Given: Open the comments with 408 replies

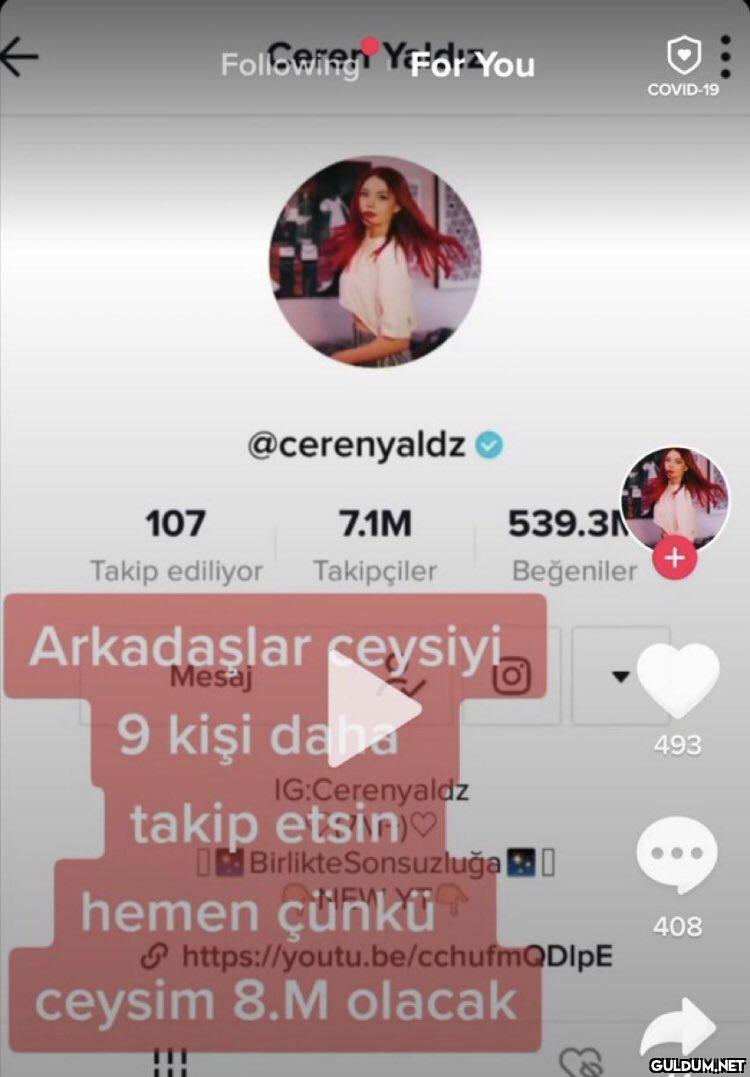Looking at the screenshot, I should [x=677, y=855].
